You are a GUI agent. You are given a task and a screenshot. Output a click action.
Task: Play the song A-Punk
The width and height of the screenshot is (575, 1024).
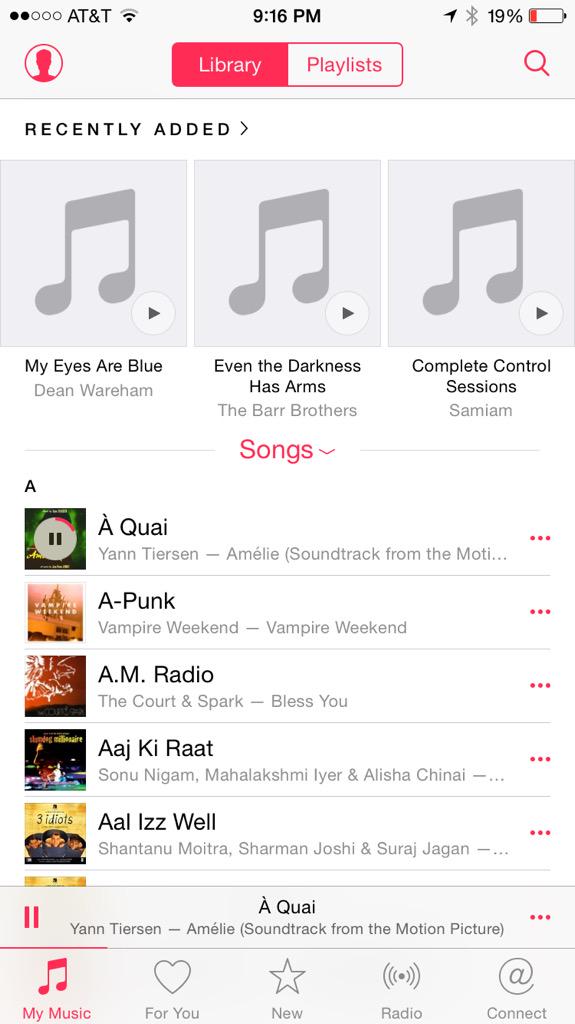(x=288, y=613)
